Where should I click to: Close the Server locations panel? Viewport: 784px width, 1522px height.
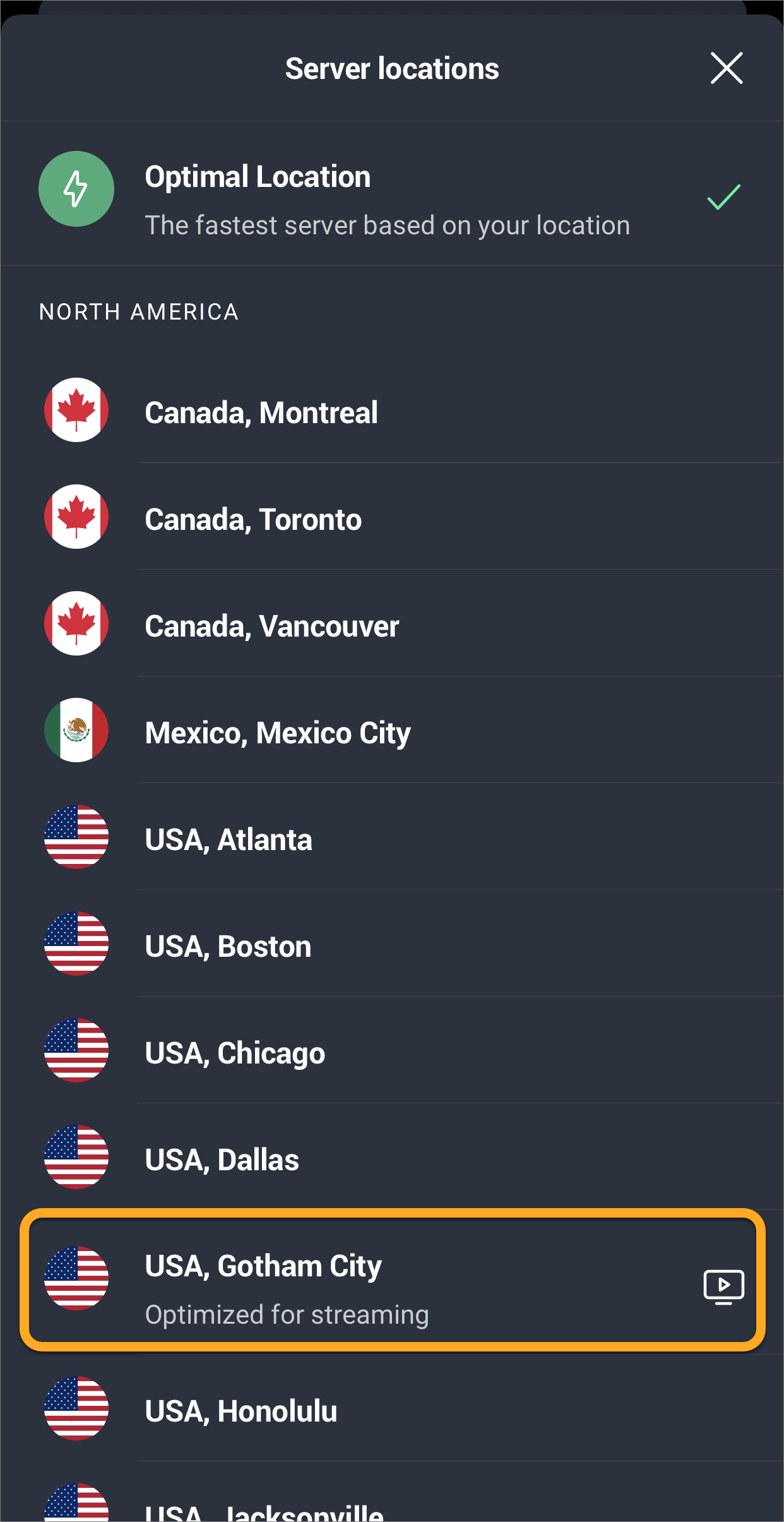(726, 68)
